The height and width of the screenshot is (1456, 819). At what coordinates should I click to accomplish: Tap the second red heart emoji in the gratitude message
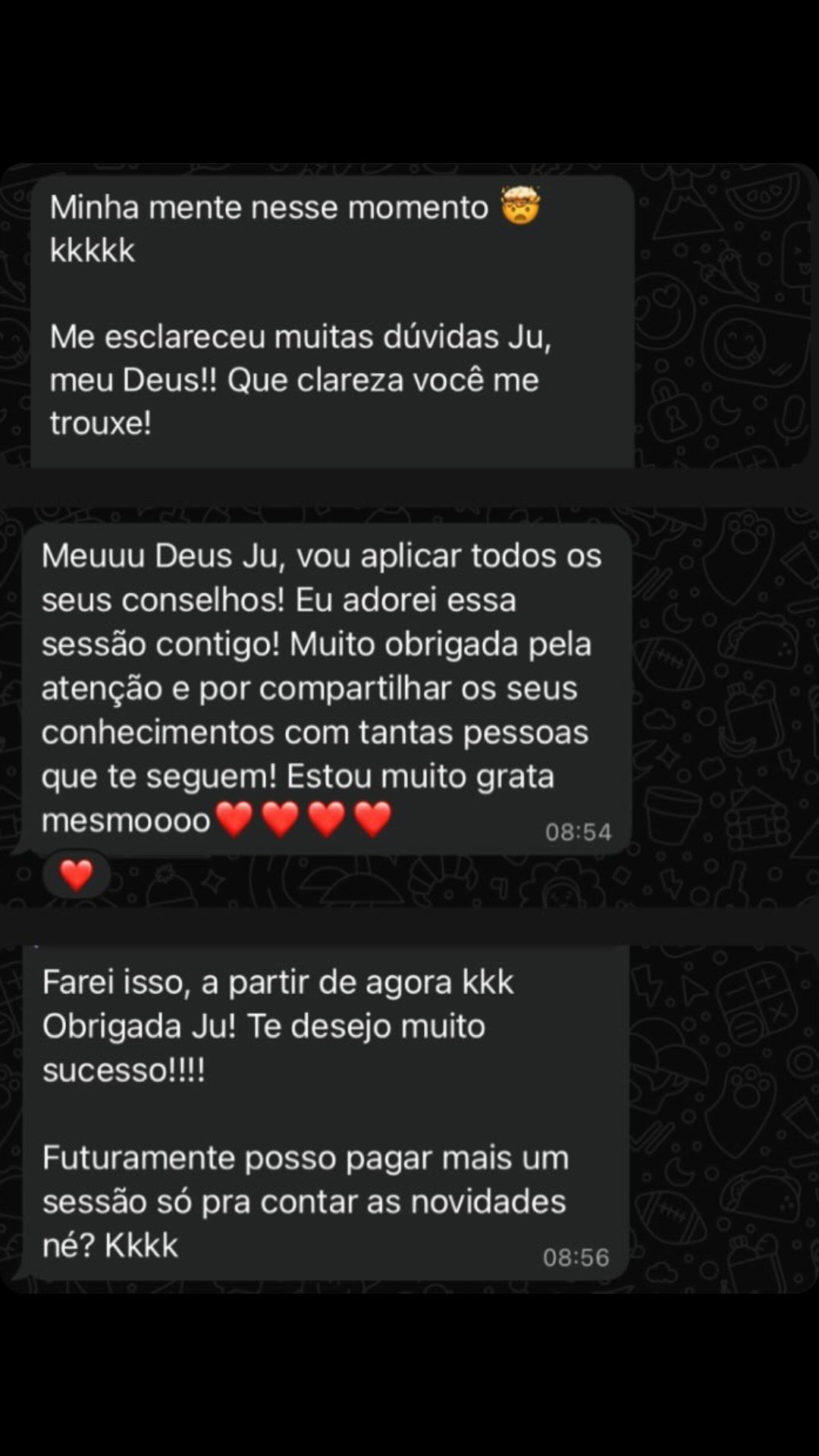click(x=281, y=820)
